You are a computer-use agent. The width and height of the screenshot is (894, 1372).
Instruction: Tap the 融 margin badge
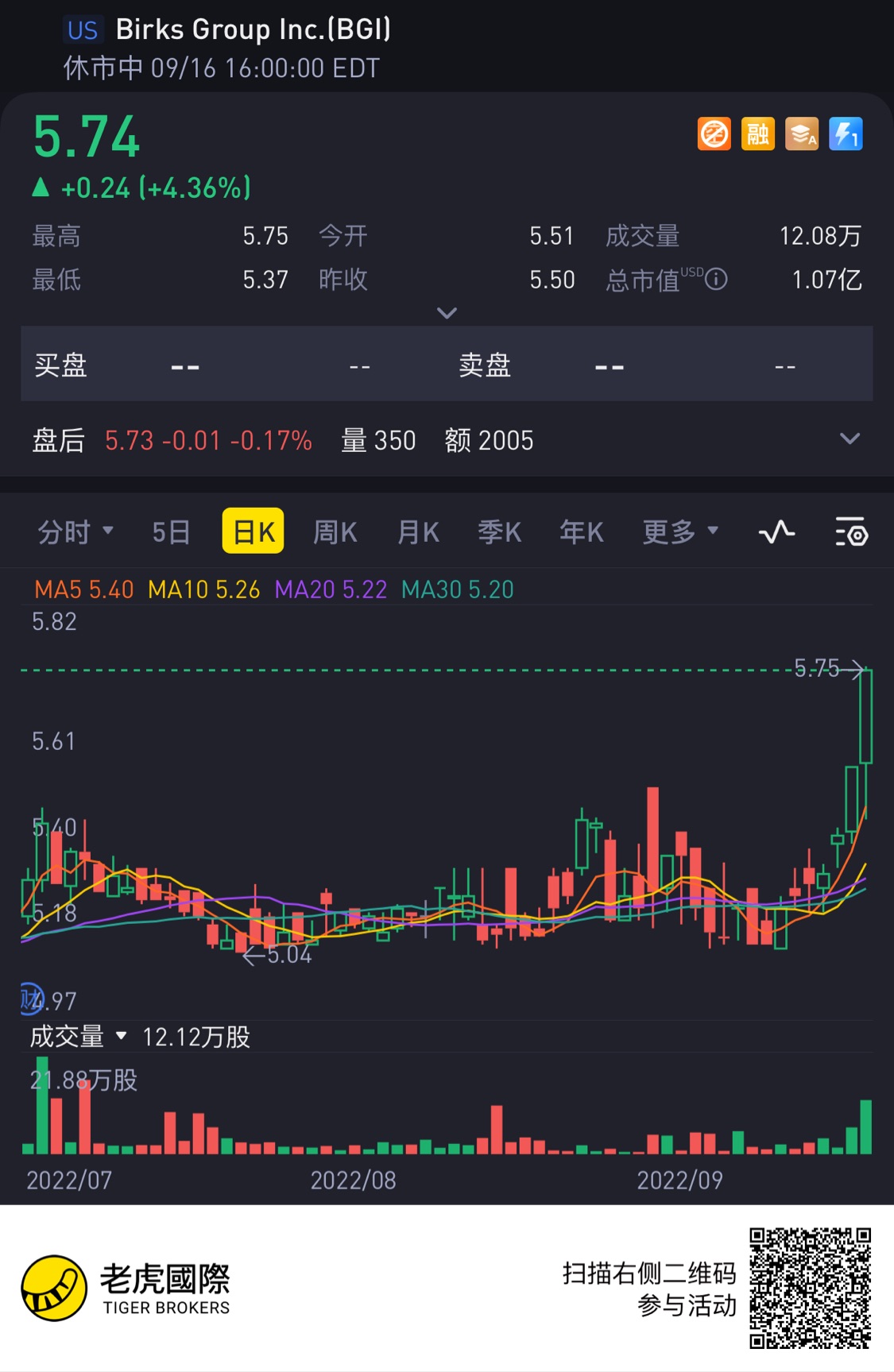point(757,133)
